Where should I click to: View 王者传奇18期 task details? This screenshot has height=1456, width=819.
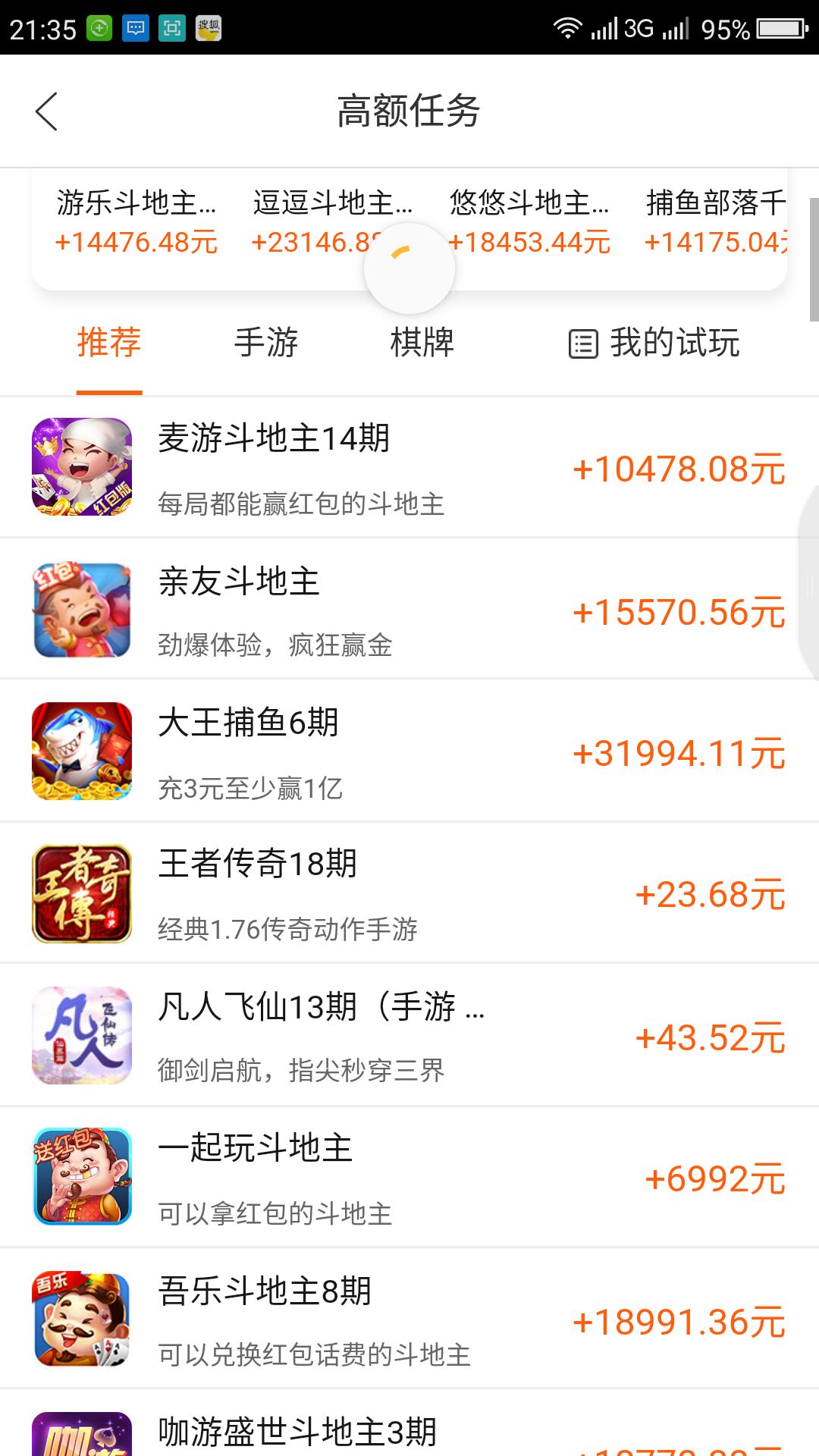409,894
